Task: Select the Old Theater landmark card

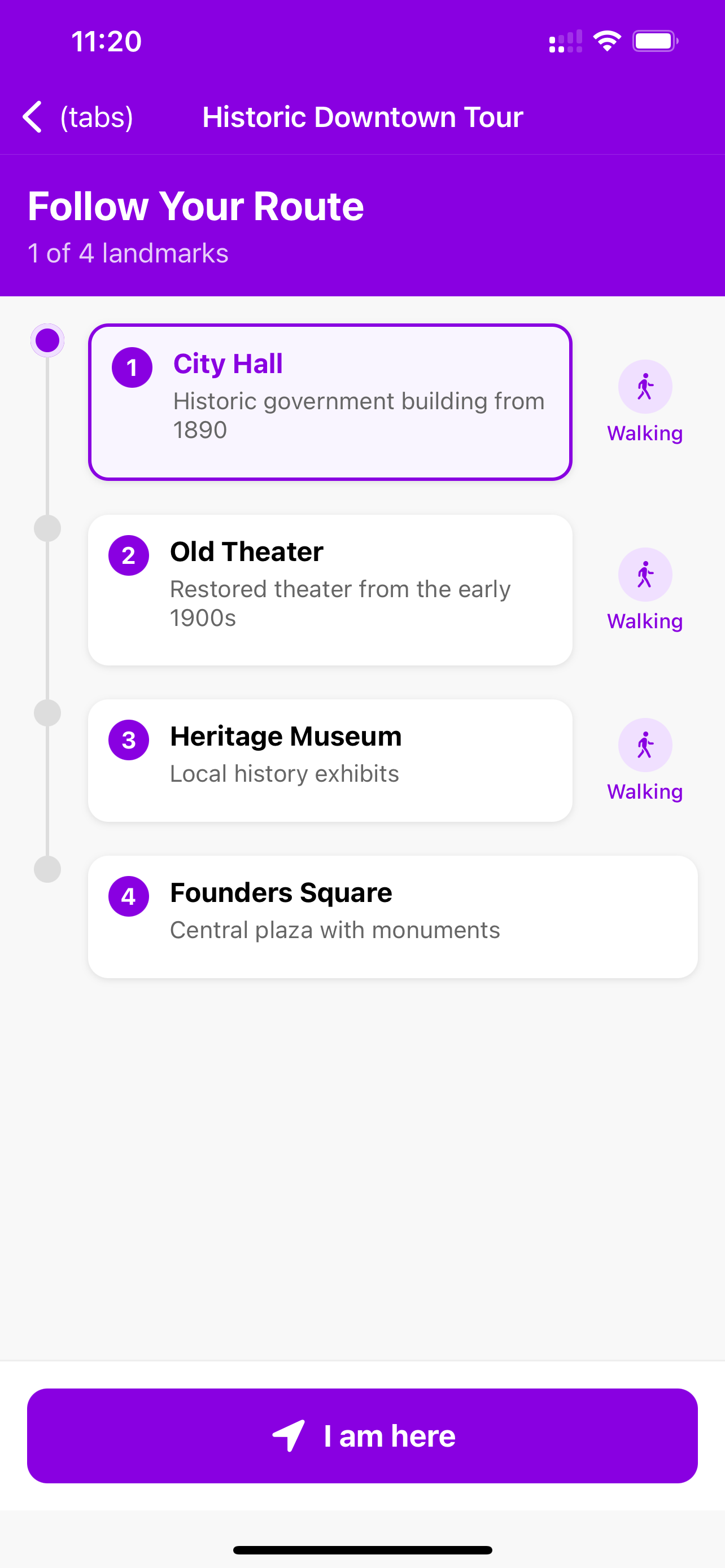Action: [x=330, y=589]
